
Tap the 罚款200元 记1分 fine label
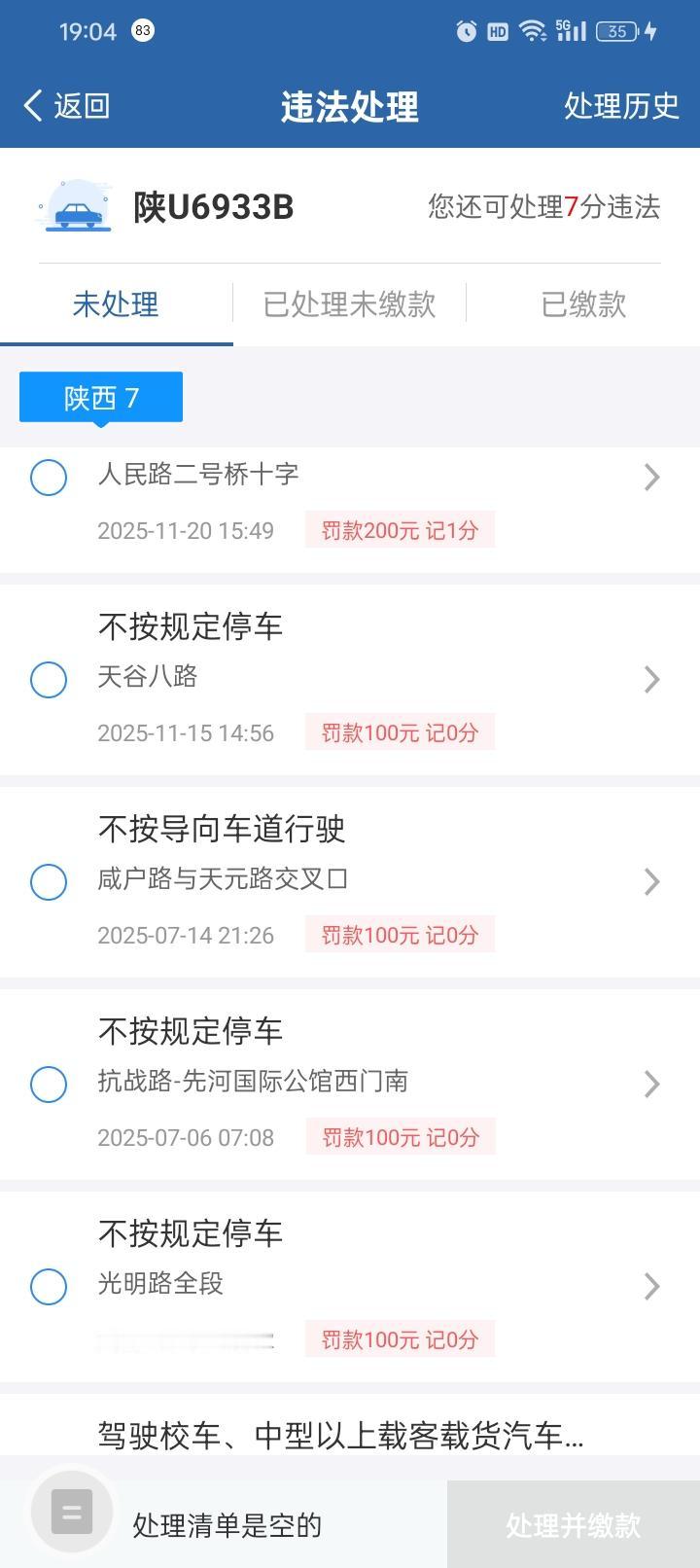[400, 530]
